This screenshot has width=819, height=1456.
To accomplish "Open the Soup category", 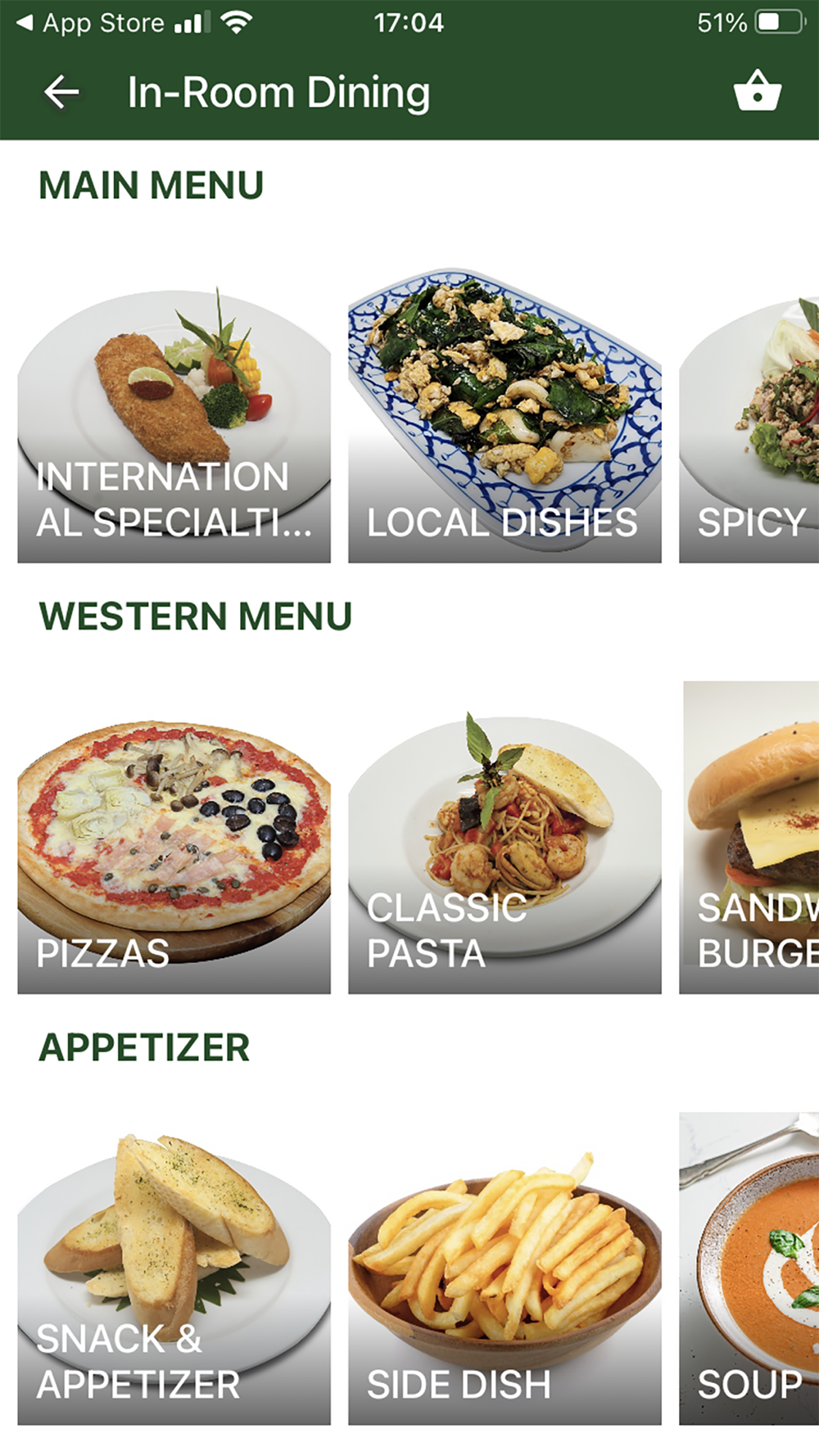I will coord(749,1268).
